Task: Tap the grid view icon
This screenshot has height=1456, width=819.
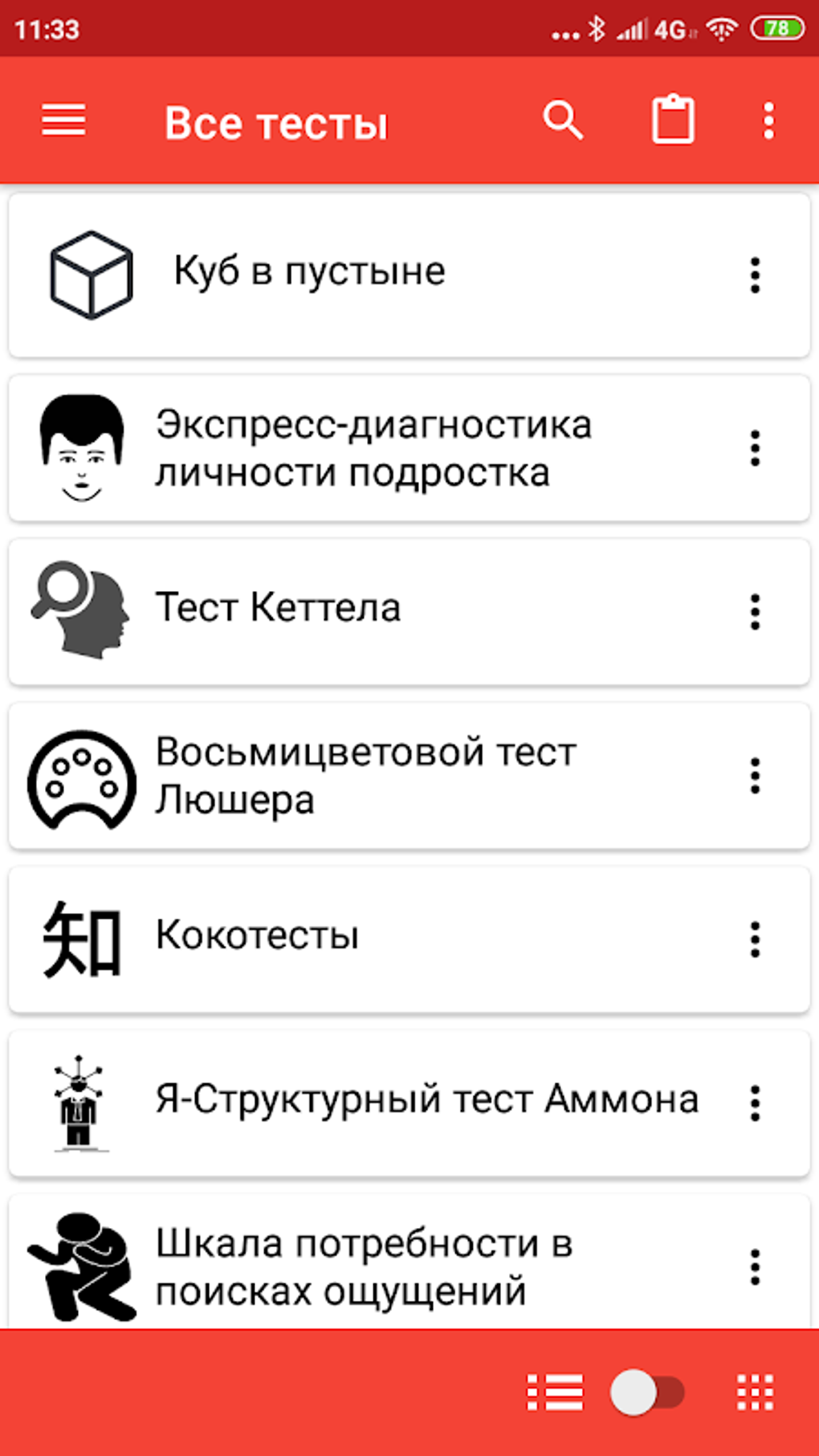Action: click(x=755, y=1393)
